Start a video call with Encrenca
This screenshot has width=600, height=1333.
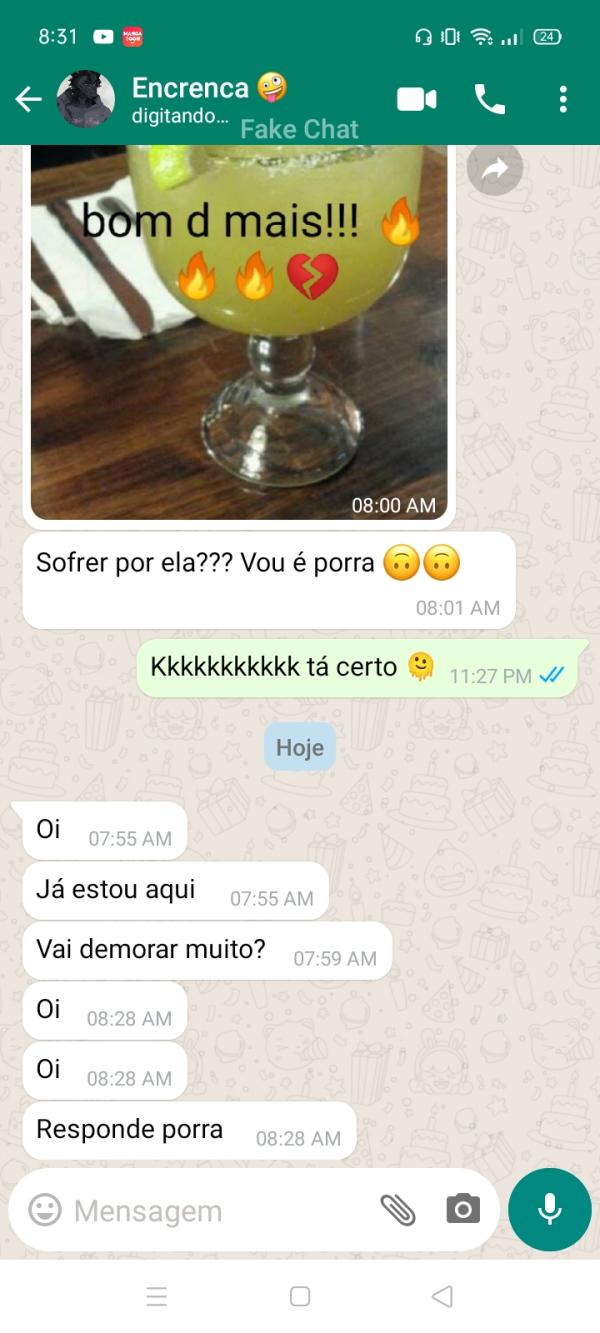[x=417, y=99]
